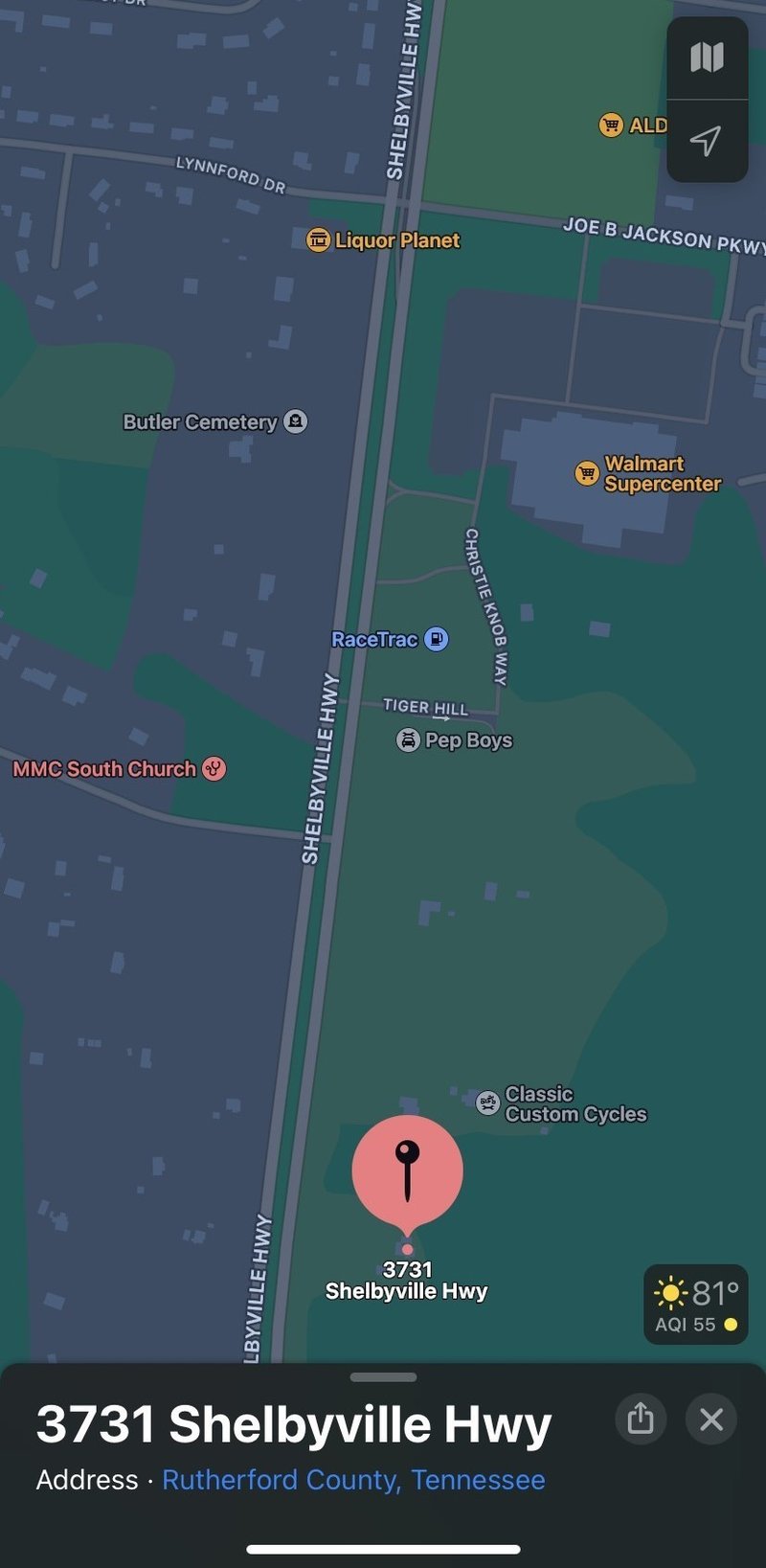
Task: Center map on current location
Action: [707, 141]
